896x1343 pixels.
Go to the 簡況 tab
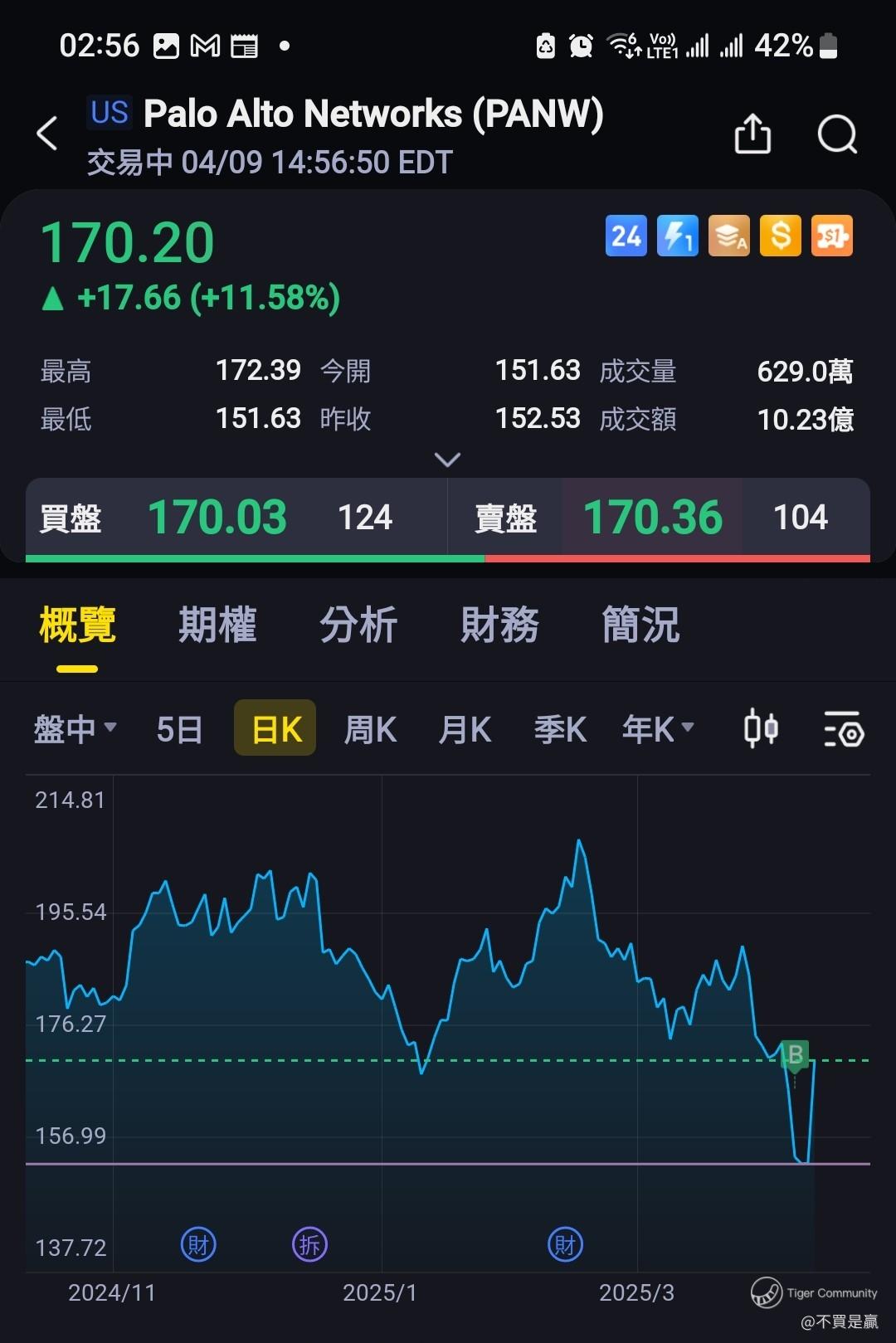click(x=640, y=625)
